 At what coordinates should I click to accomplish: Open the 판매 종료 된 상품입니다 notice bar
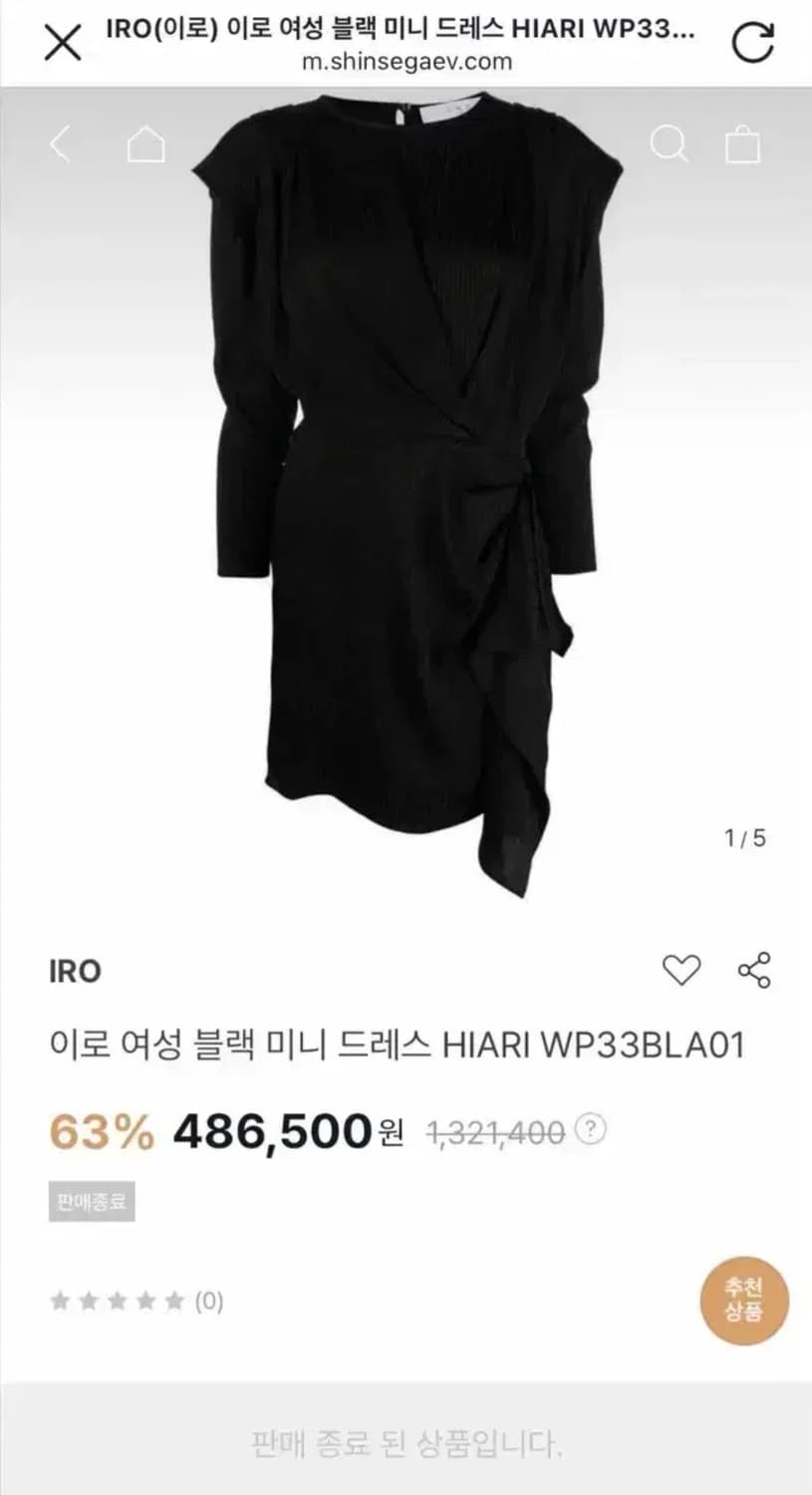point(406,1439)
